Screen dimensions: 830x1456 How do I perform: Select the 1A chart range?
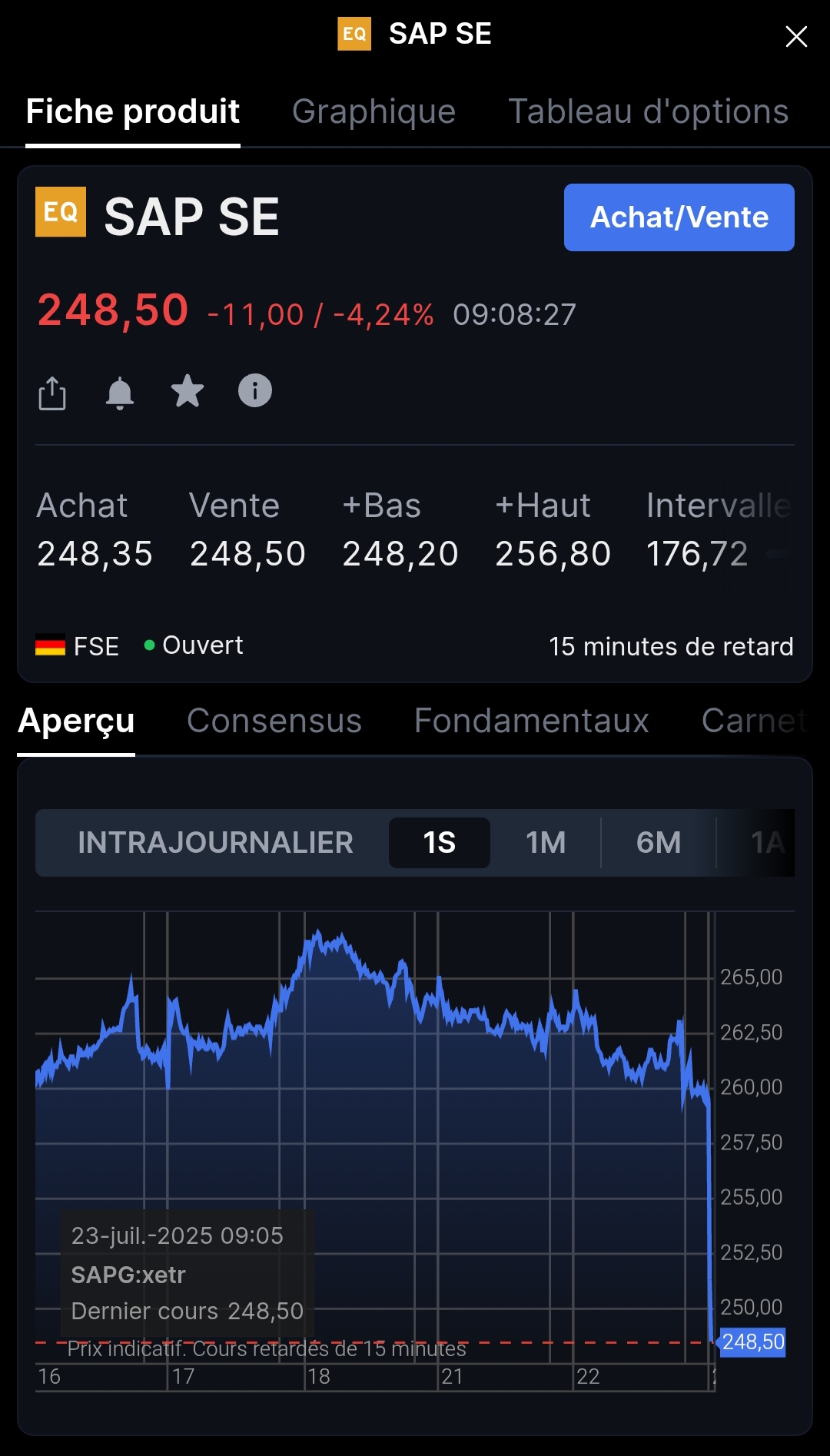[767, 843]
